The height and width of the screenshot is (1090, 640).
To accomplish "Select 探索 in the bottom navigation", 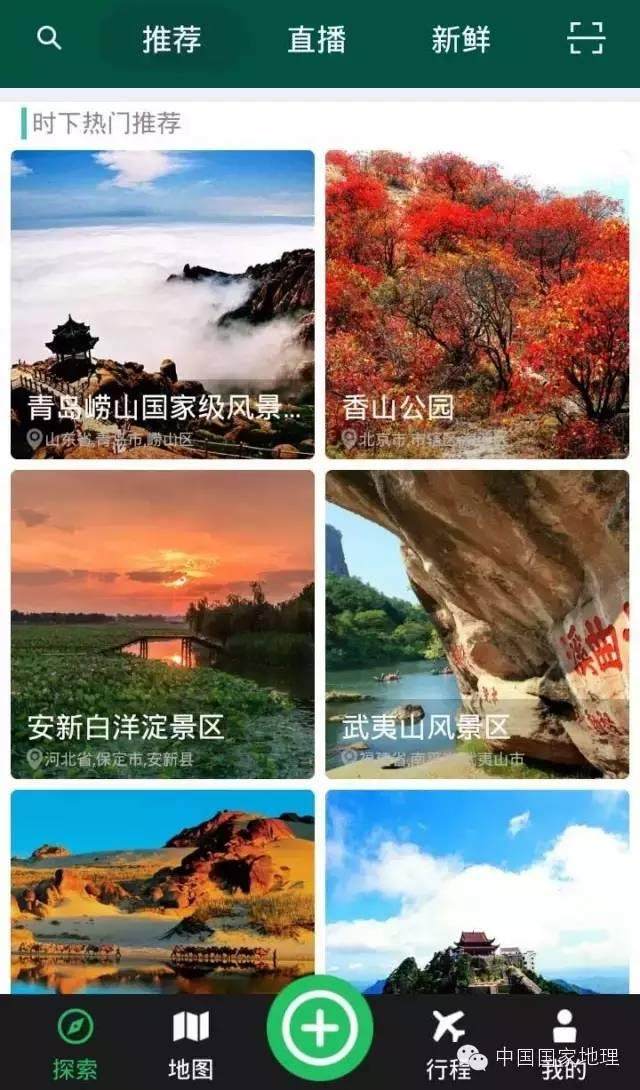I will 75,1045.
